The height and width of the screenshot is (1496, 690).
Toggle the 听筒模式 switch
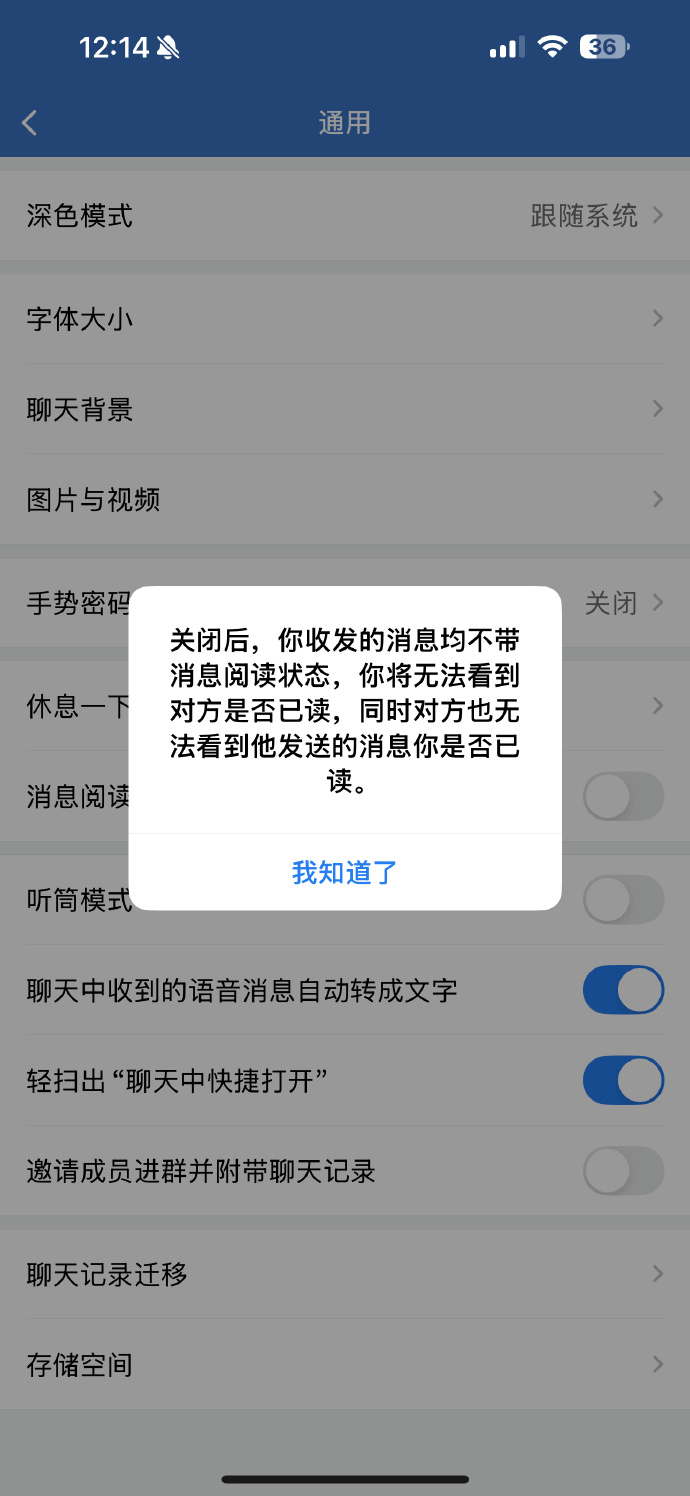623,899
